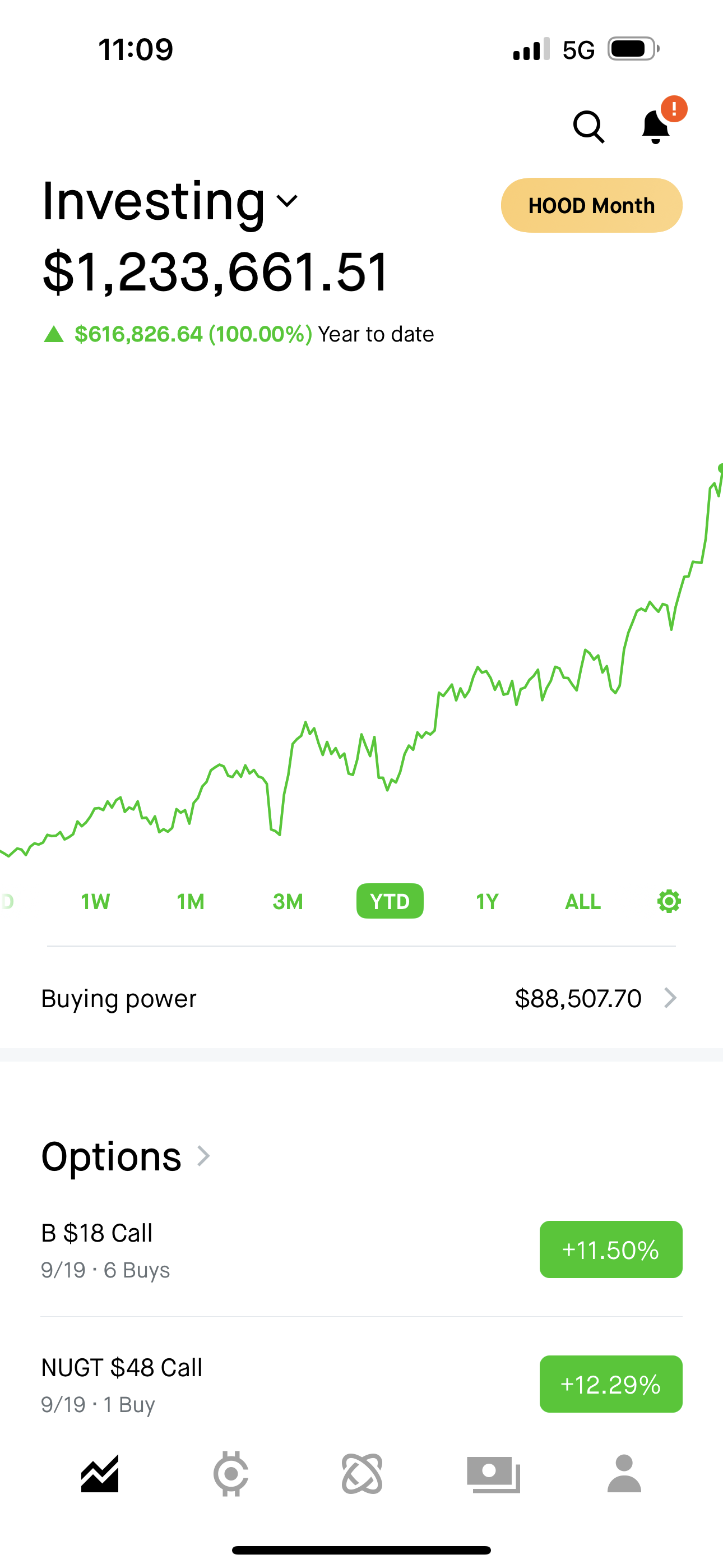The height and width of the screenshot is (1568, 723).
Task: Tap the HOOD Month button
Action: coord(591,205)
